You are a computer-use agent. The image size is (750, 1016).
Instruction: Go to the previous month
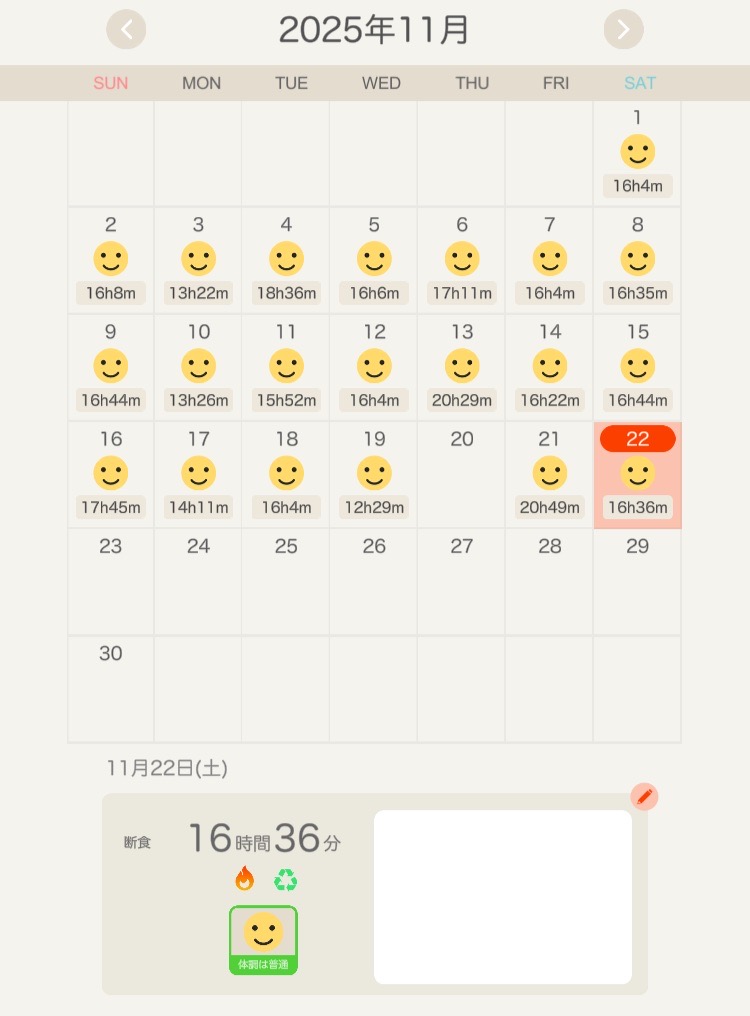click(126, 29)
